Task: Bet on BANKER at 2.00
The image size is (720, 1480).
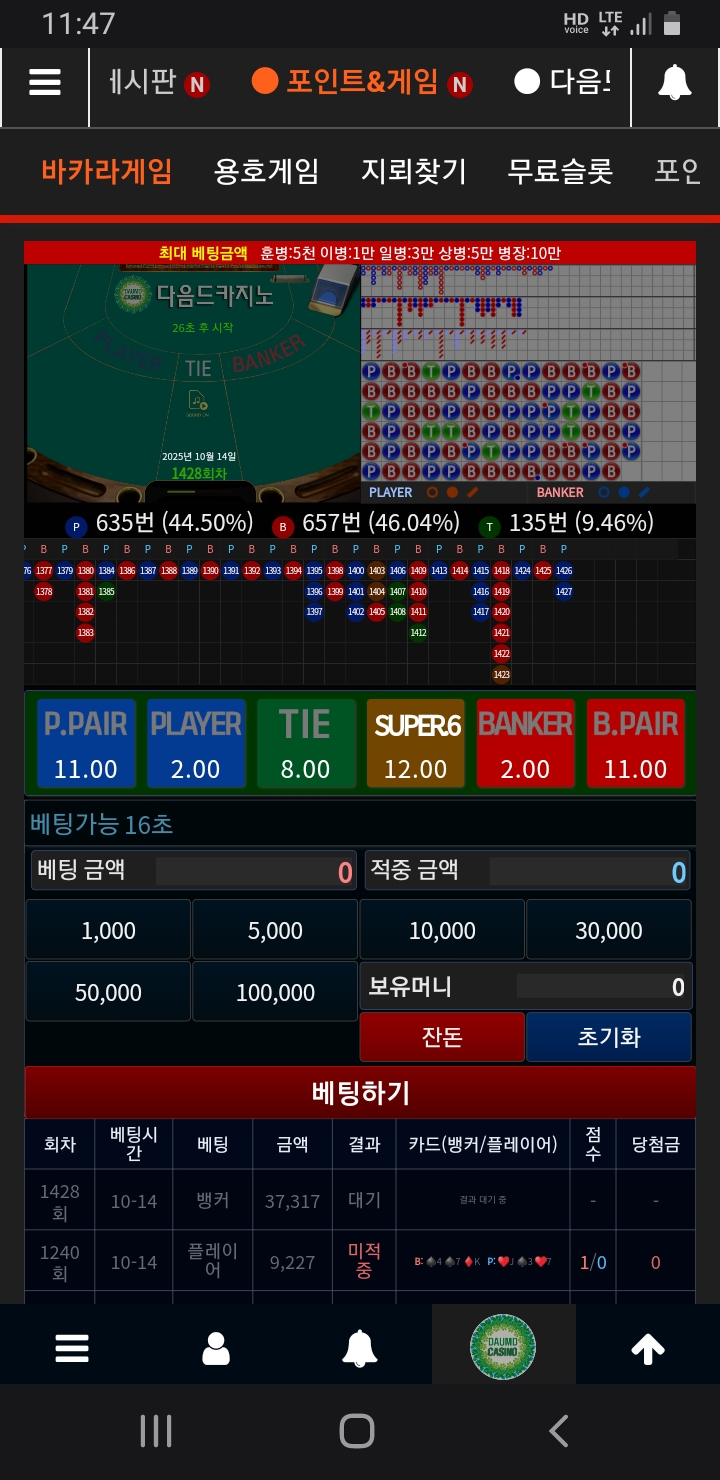Action: coord(526,743)
